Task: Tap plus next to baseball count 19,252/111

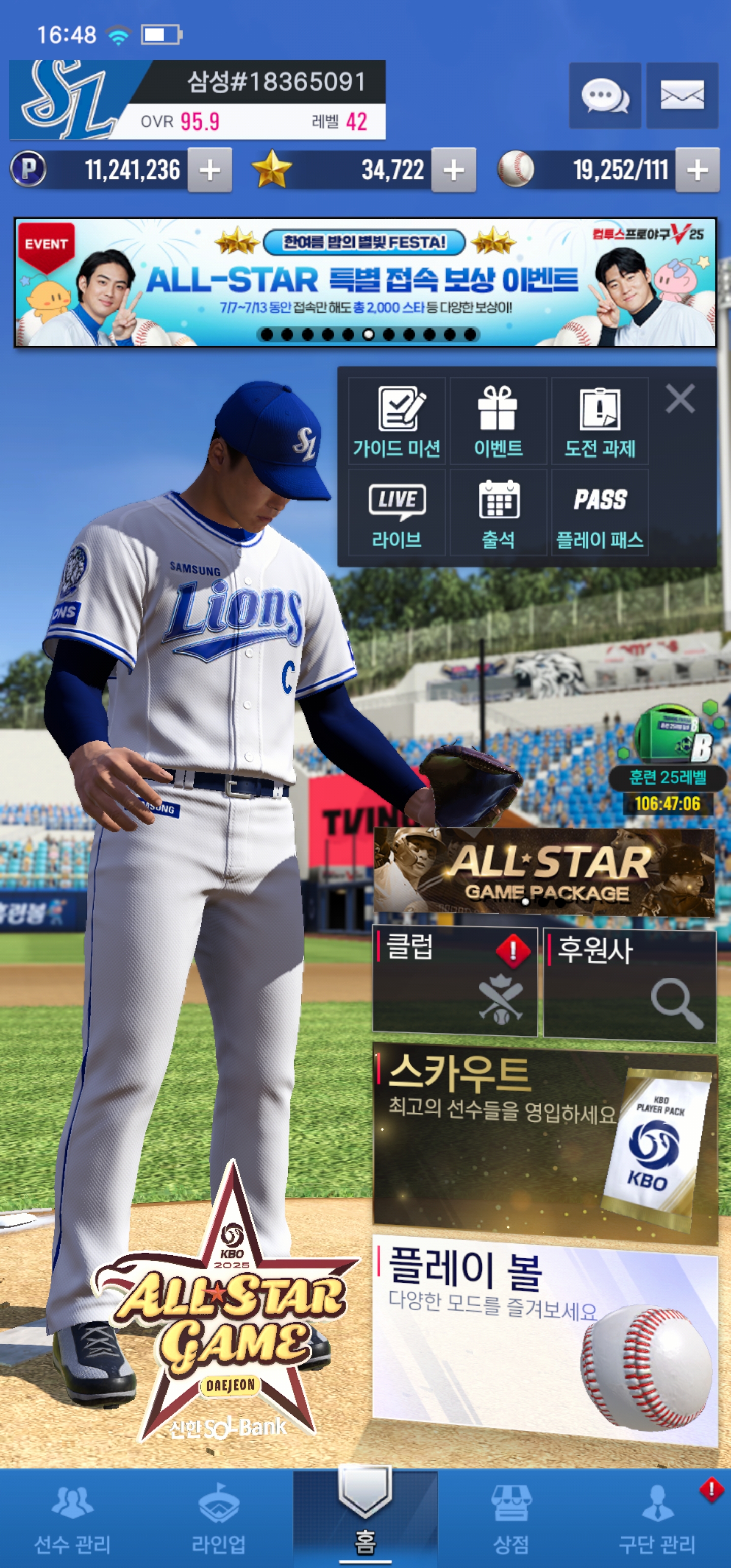Action: [697, 170]
